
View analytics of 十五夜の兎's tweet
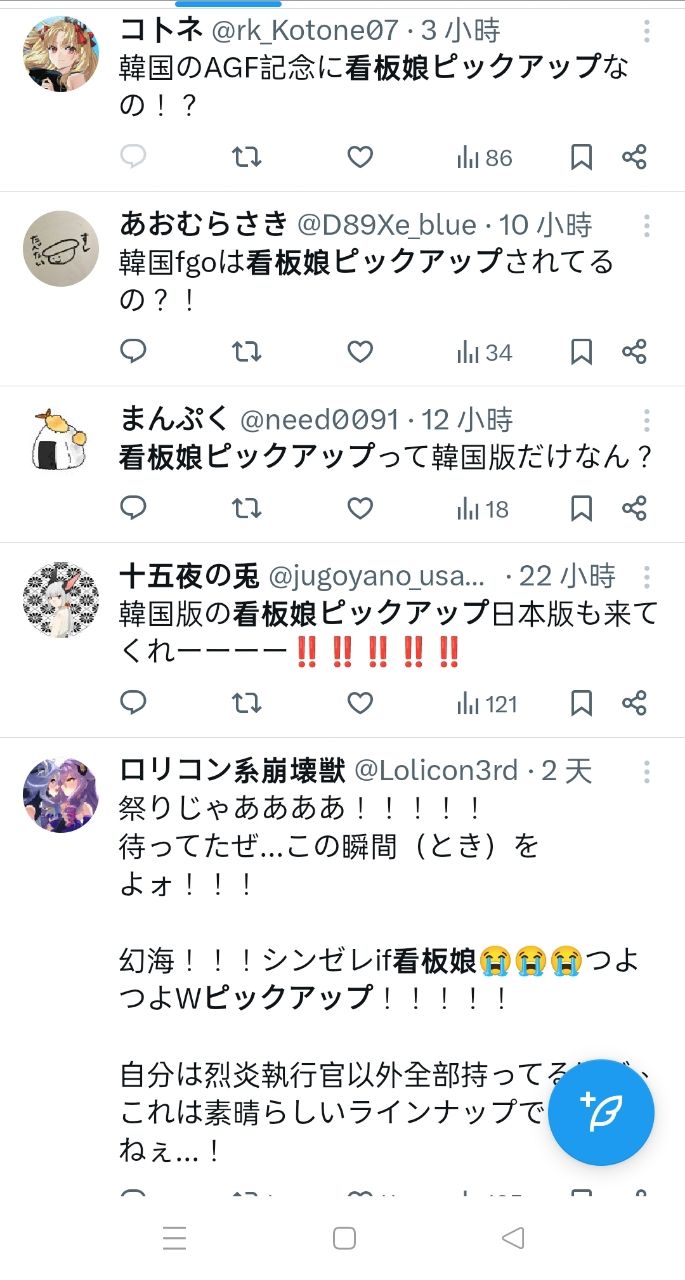487,704
